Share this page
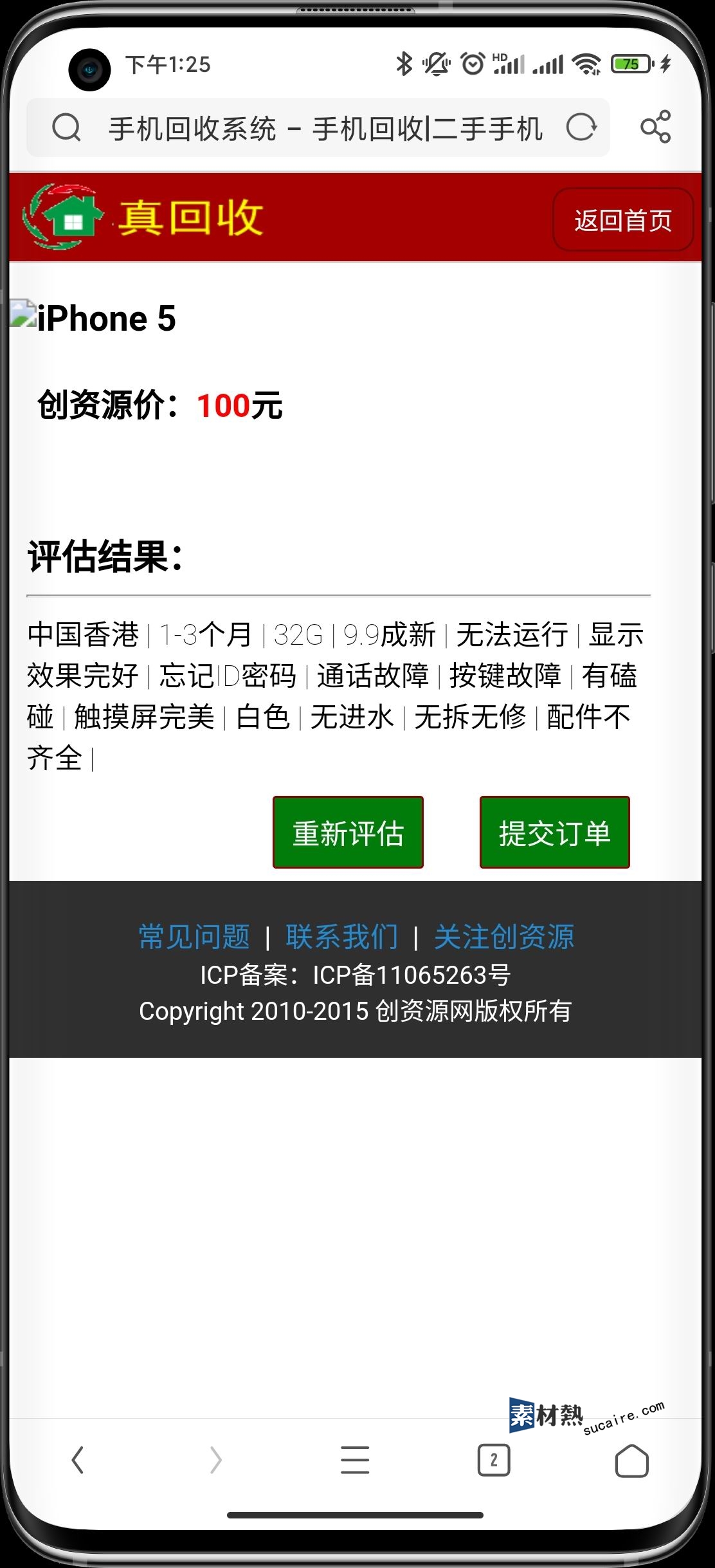This screenshot has width=715, height=1568. tap(655, 127)
